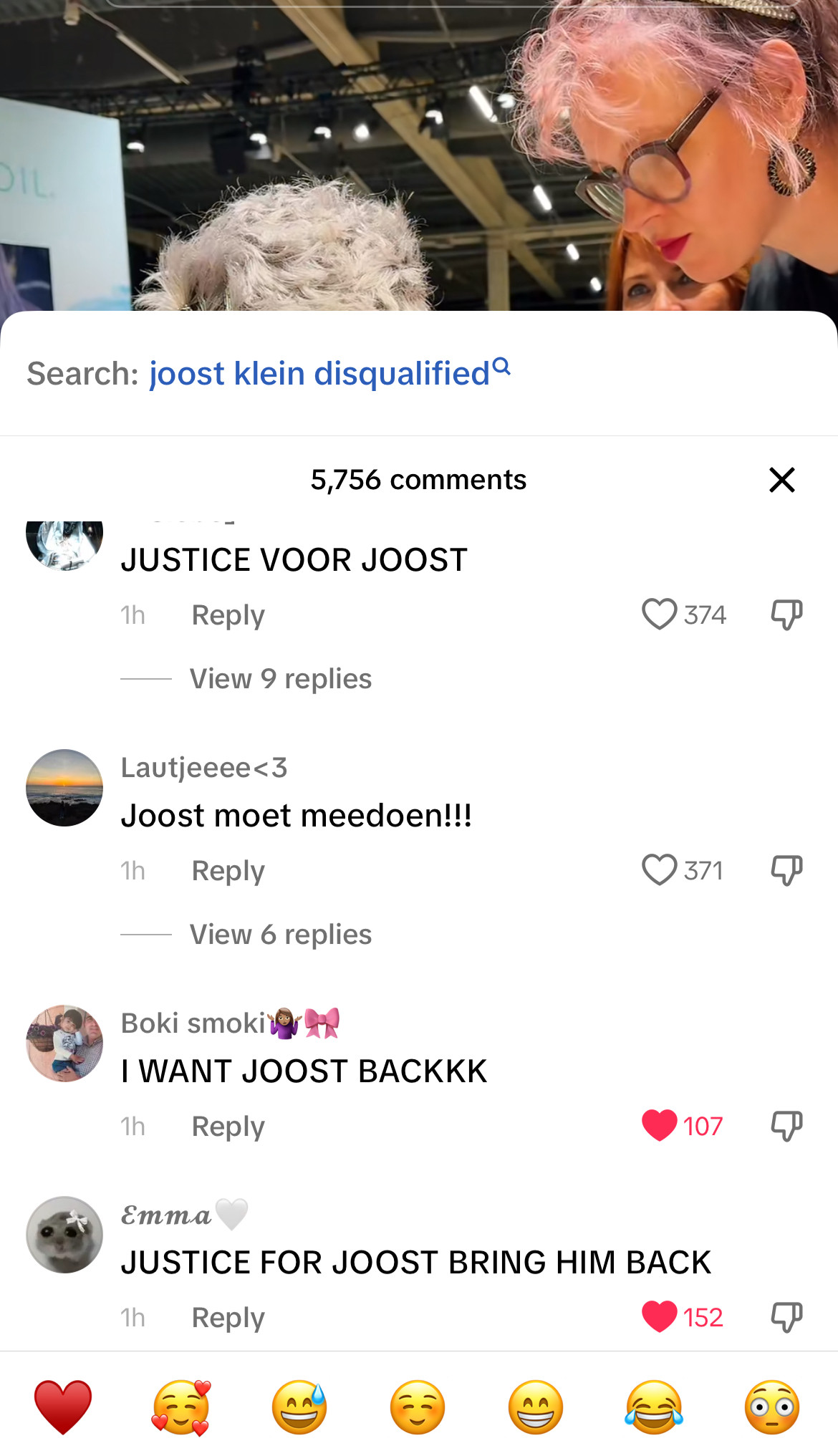The height and width of the screenshot is (1456, 838).
Task: Dislike Emma's comment
Action: point(786,1317)
